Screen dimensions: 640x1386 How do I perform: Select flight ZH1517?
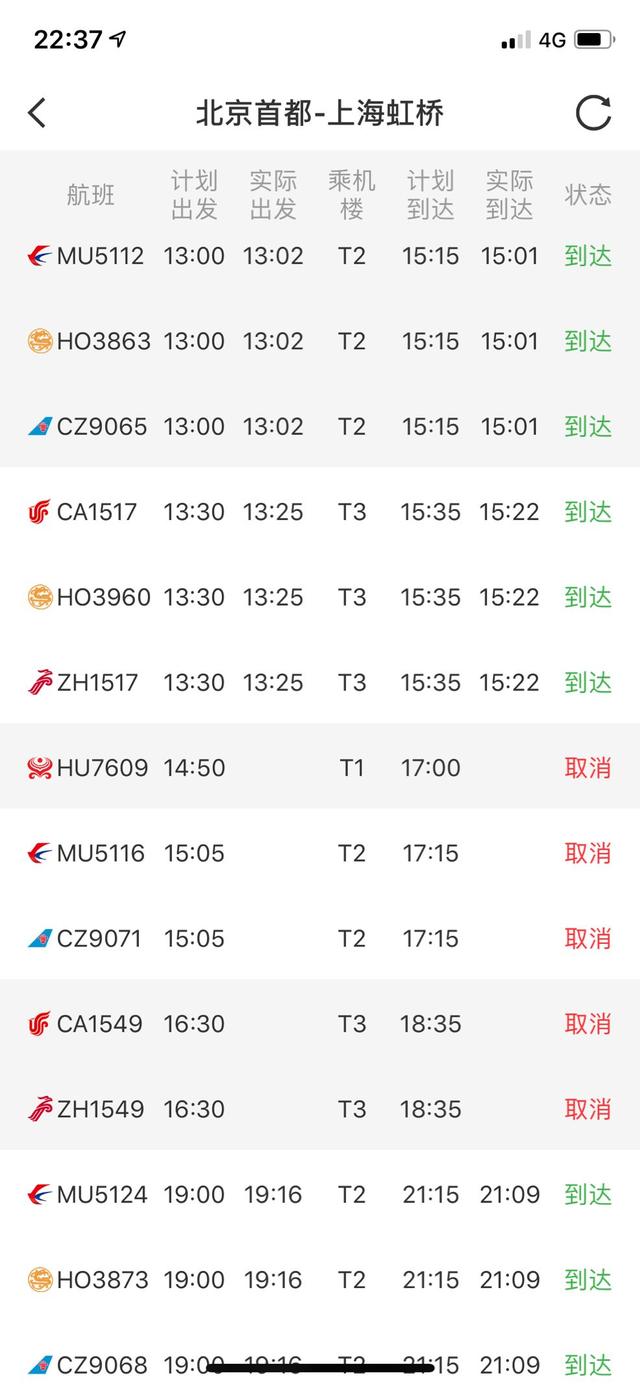point(320,682)
